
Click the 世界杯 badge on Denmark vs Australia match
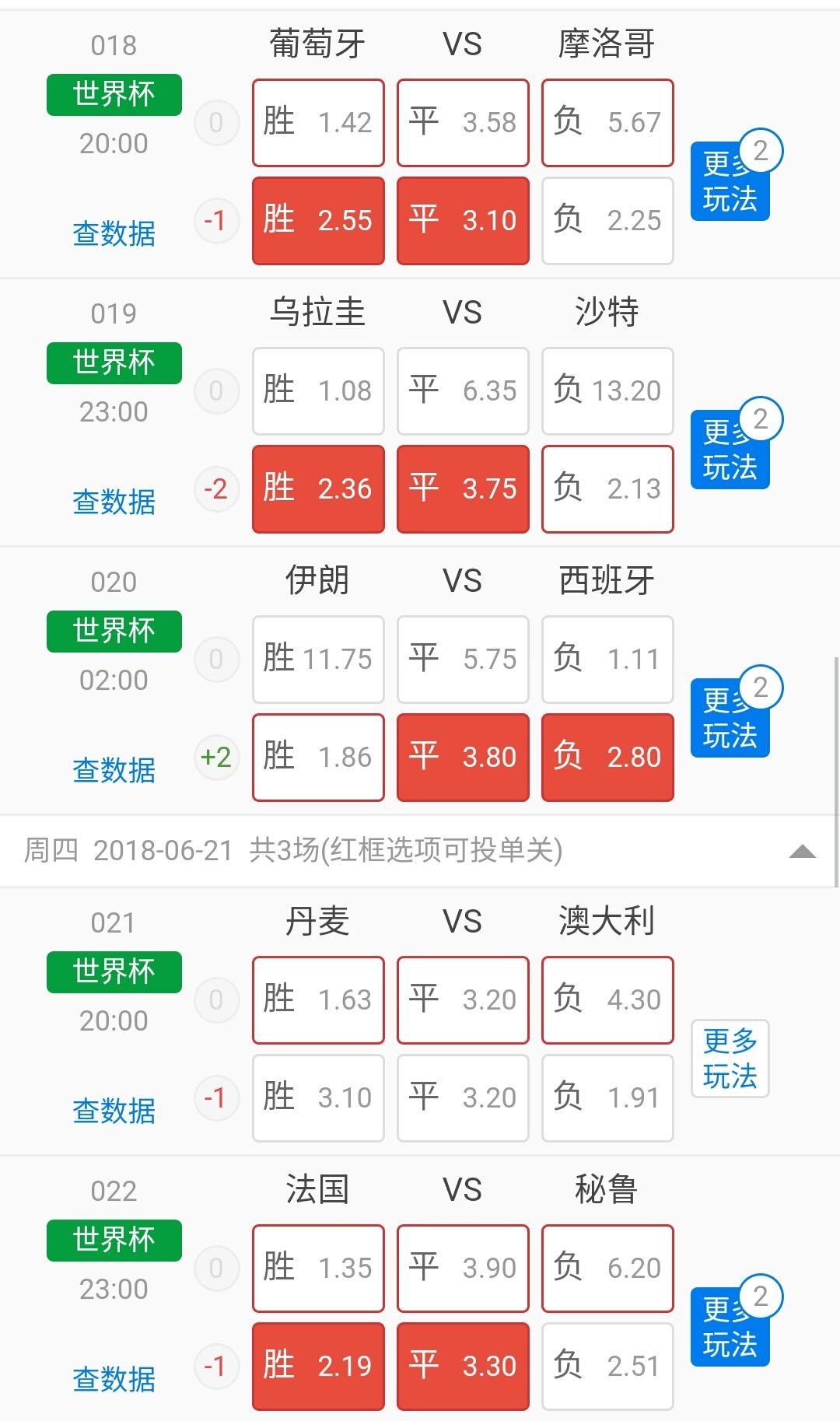point(114,972)
